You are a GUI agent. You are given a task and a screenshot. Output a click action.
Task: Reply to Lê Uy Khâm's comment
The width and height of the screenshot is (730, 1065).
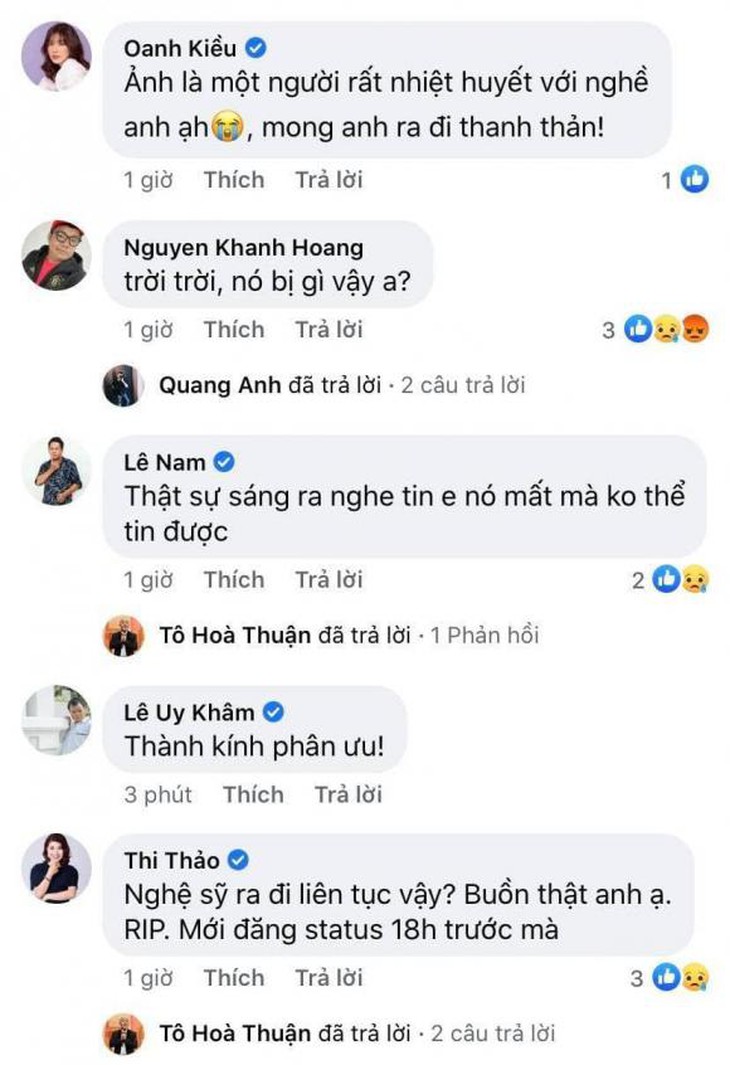click(348, 795)
